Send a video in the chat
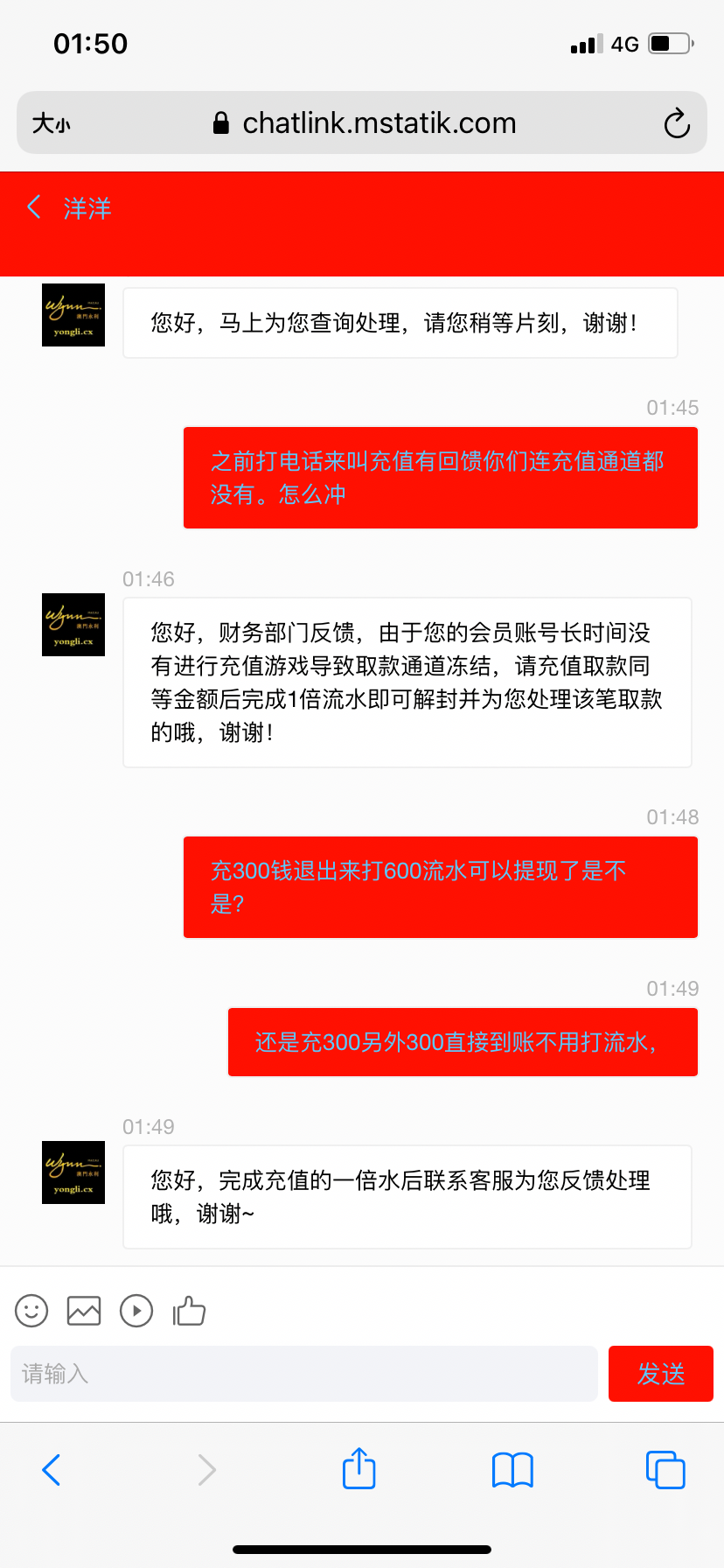 point(136,1311)
